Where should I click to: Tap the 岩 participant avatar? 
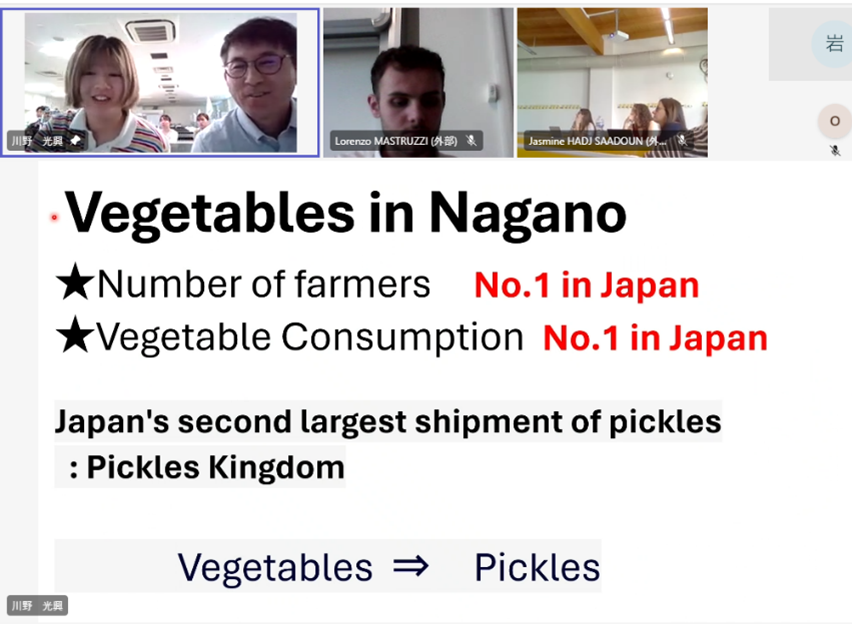pos(833,44)
